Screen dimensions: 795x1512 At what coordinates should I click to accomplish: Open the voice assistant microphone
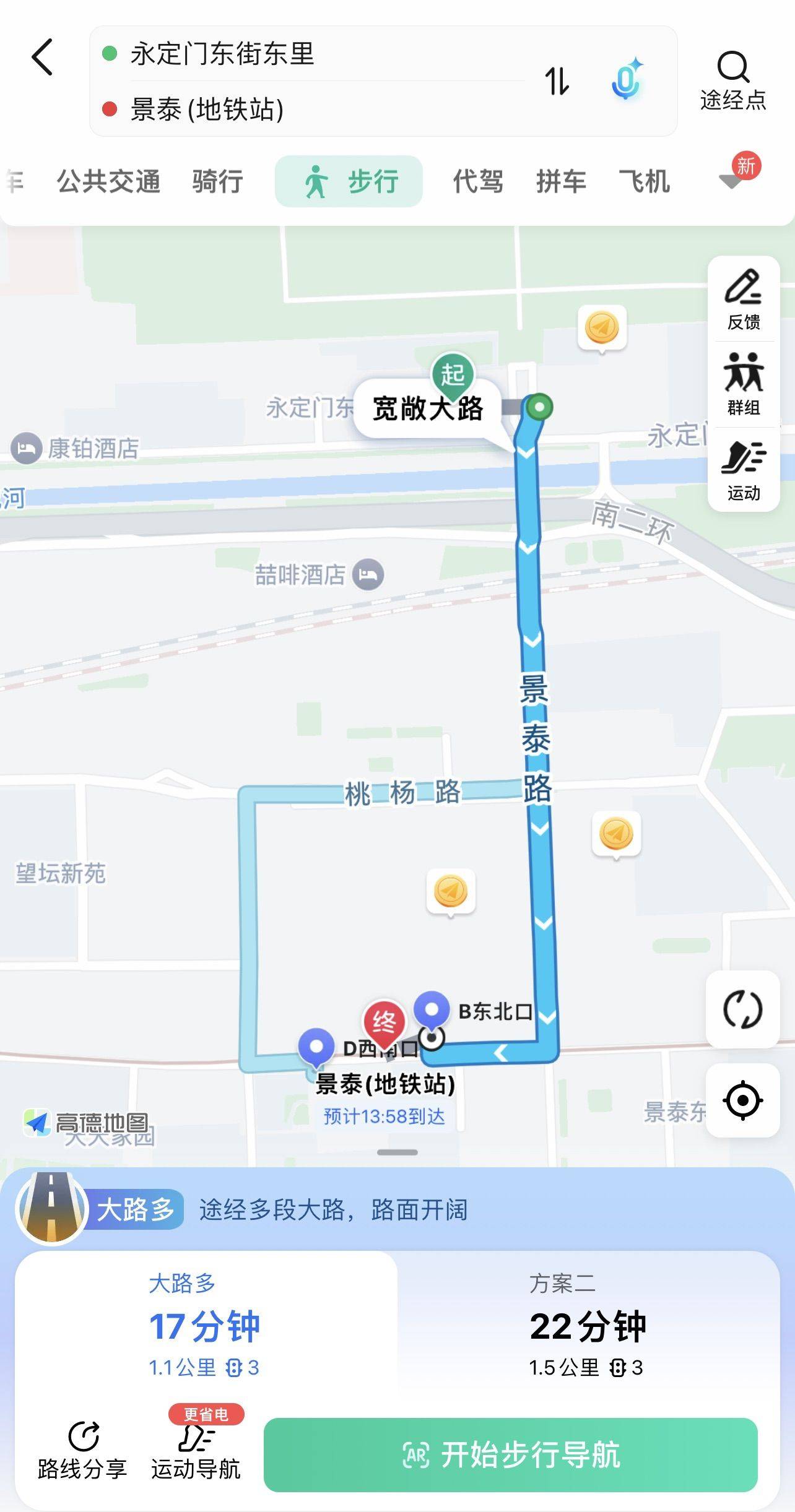[x=627, y=80]
